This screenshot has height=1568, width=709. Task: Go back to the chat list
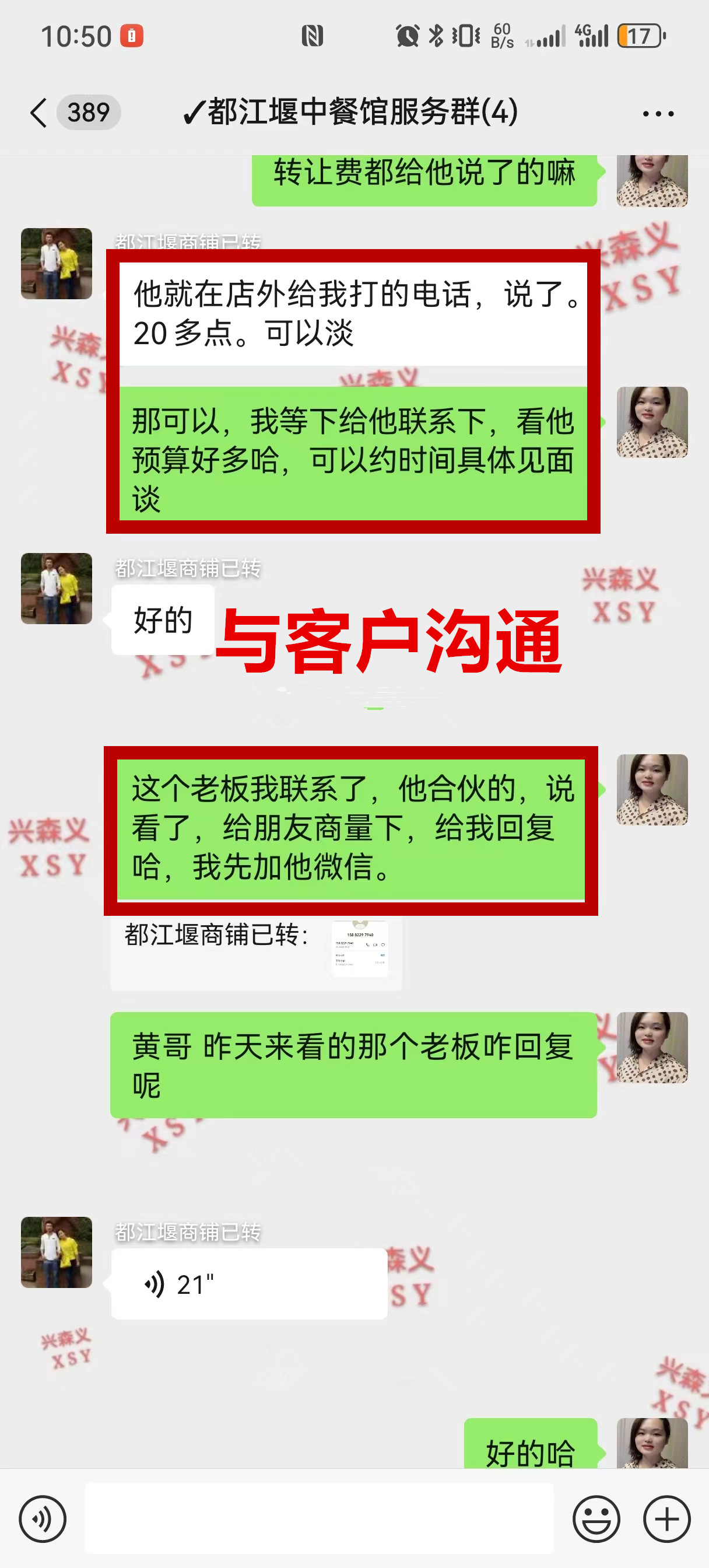click(x=39, y=113)
